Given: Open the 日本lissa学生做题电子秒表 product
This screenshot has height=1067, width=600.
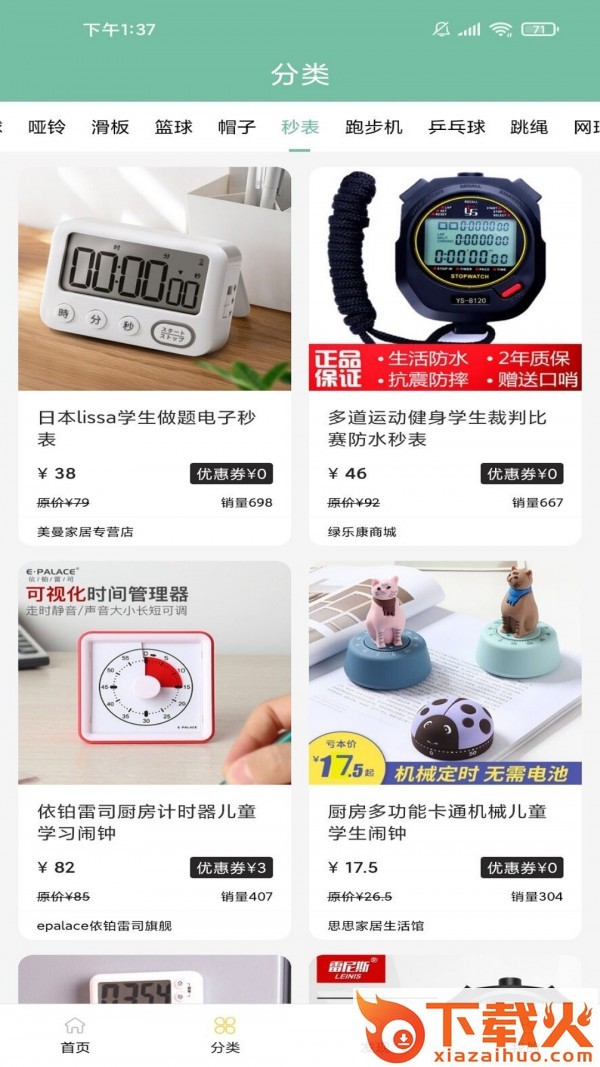Looking at the screenshot, I should click(155, 355).
